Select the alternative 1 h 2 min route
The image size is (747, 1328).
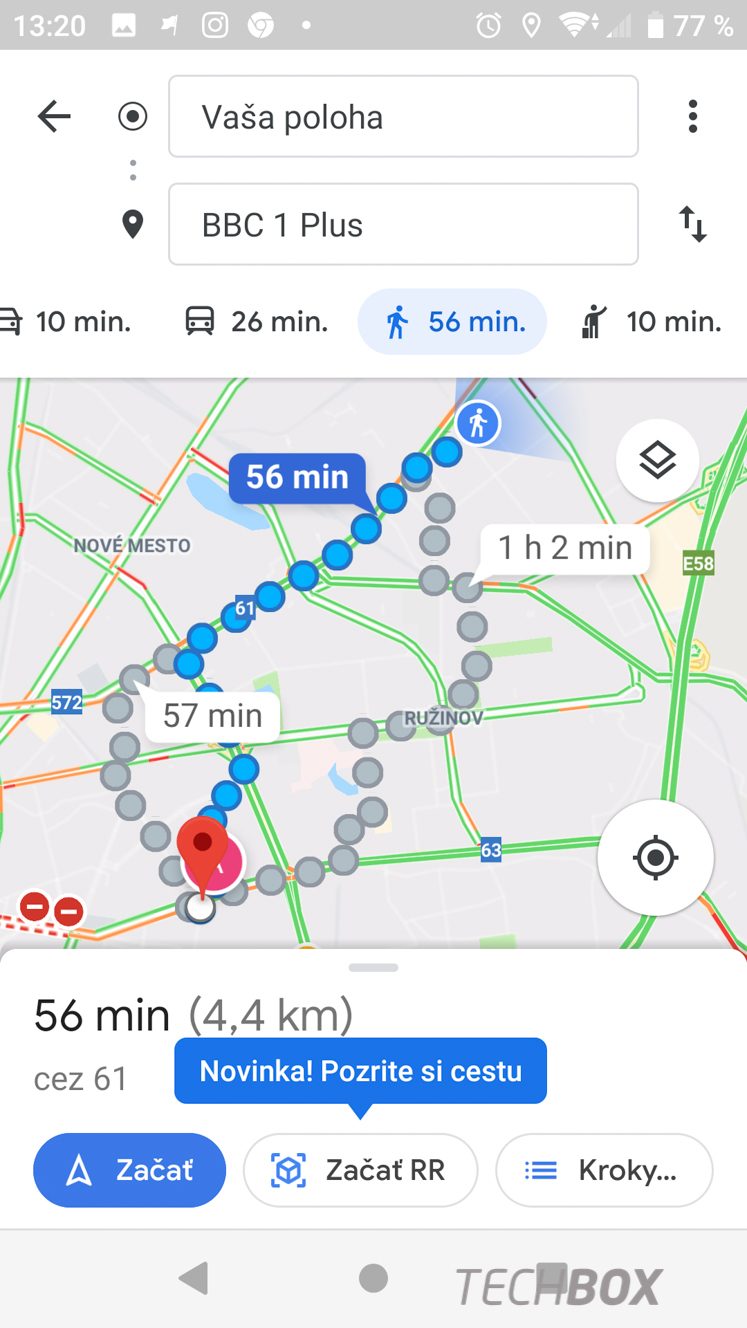tap(565, 548)
